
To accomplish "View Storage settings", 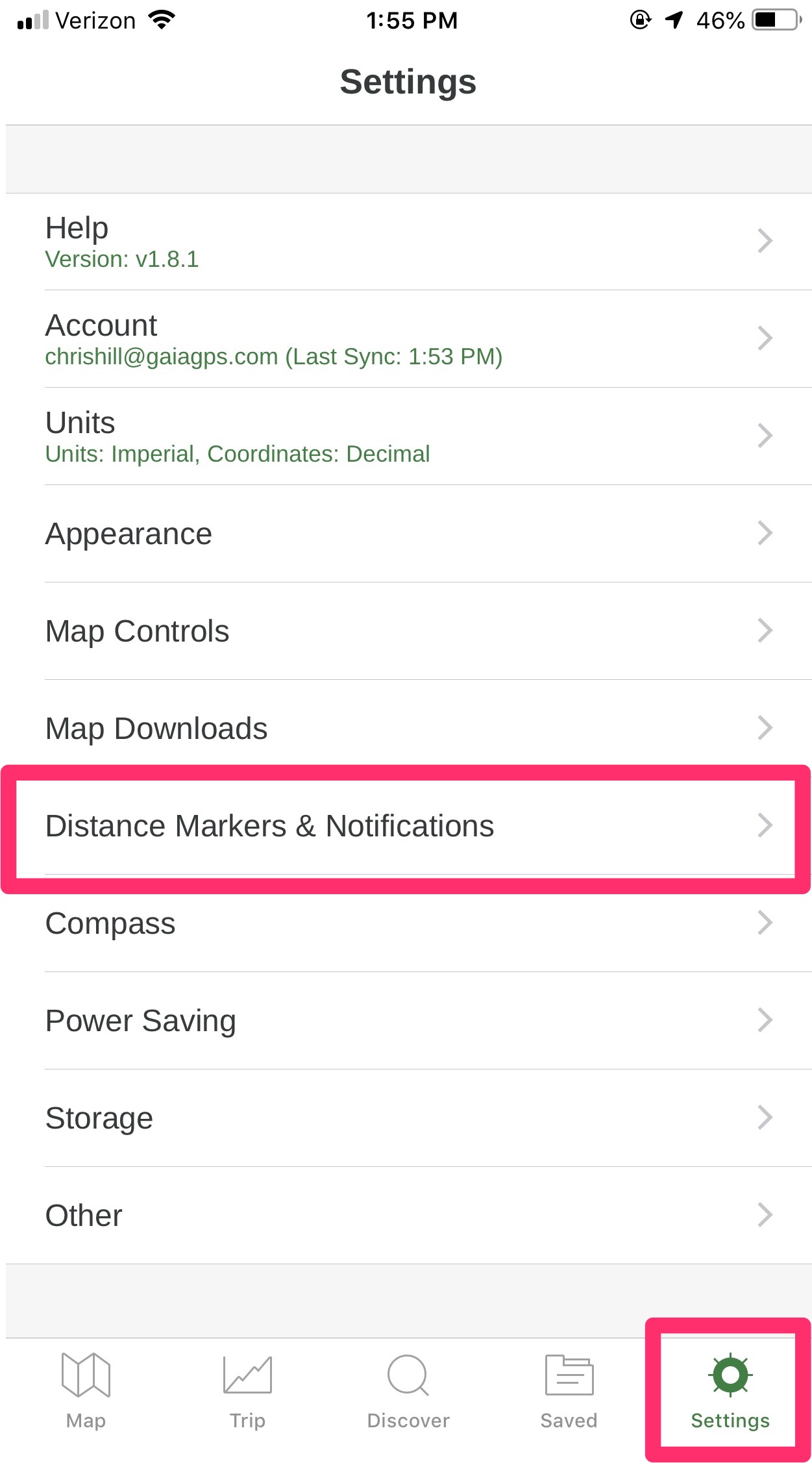I will point(409,1118).
